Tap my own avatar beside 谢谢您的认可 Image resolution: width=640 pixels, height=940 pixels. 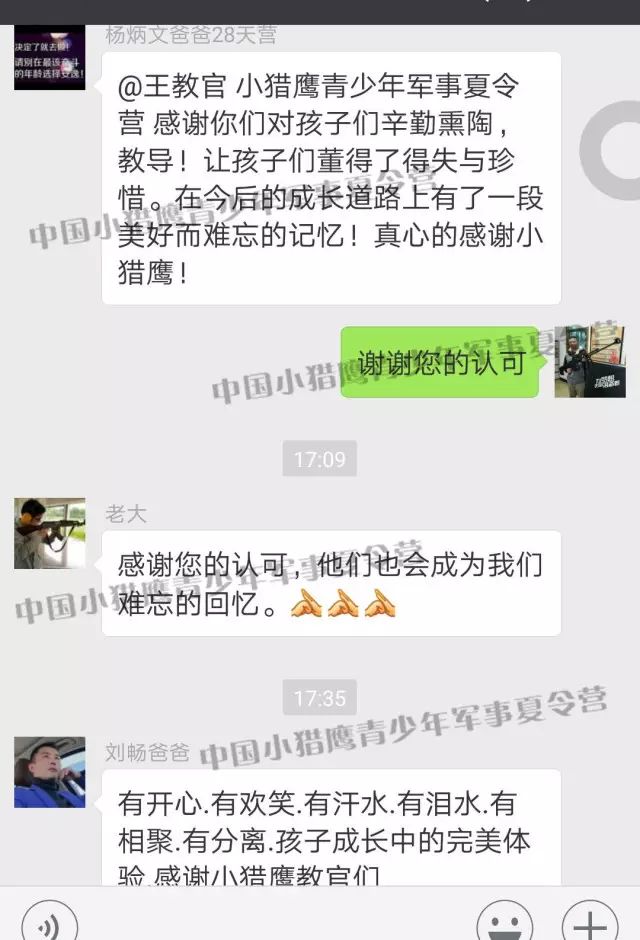click(x=590, y=361)
